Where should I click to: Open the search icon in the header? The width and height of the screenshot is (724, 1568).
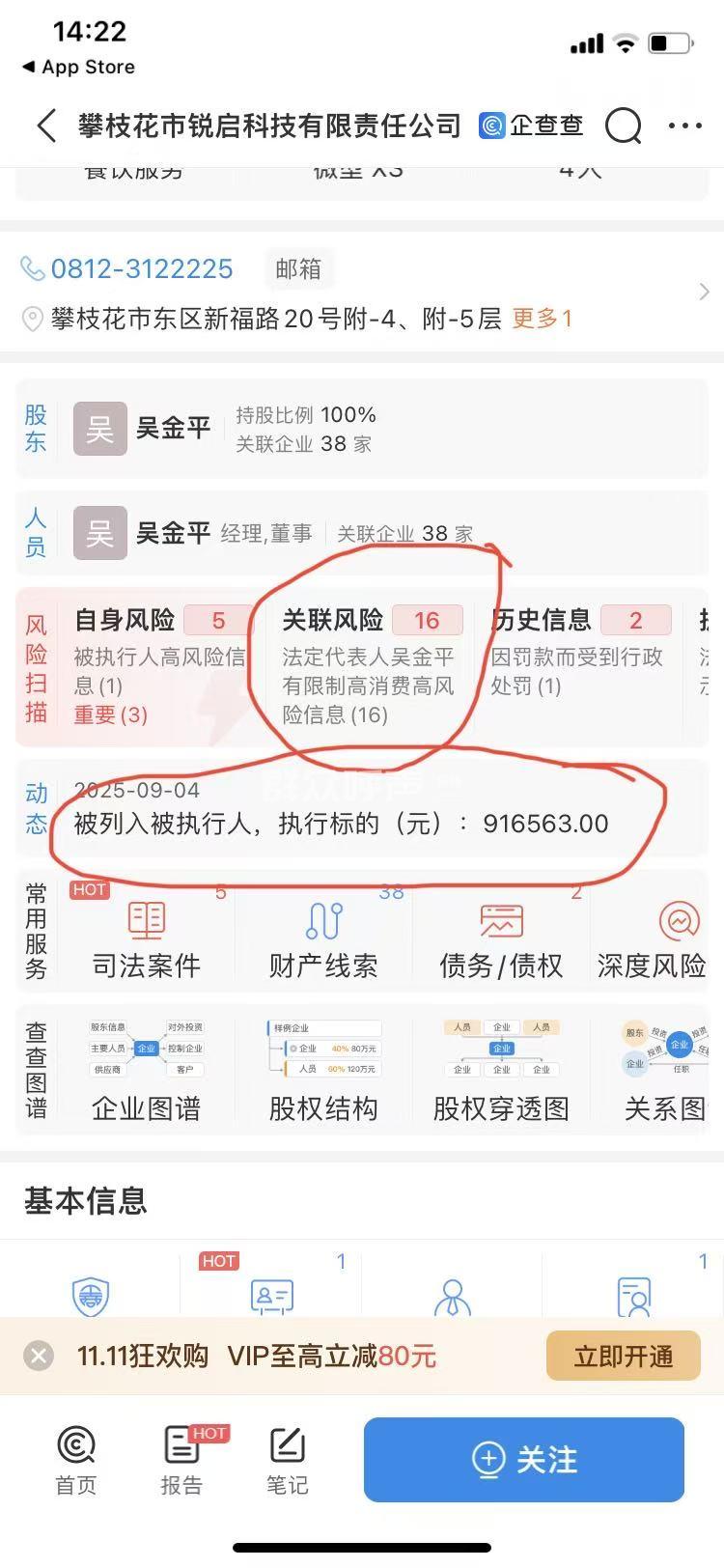pyautogui.click(x=624, y=126)
